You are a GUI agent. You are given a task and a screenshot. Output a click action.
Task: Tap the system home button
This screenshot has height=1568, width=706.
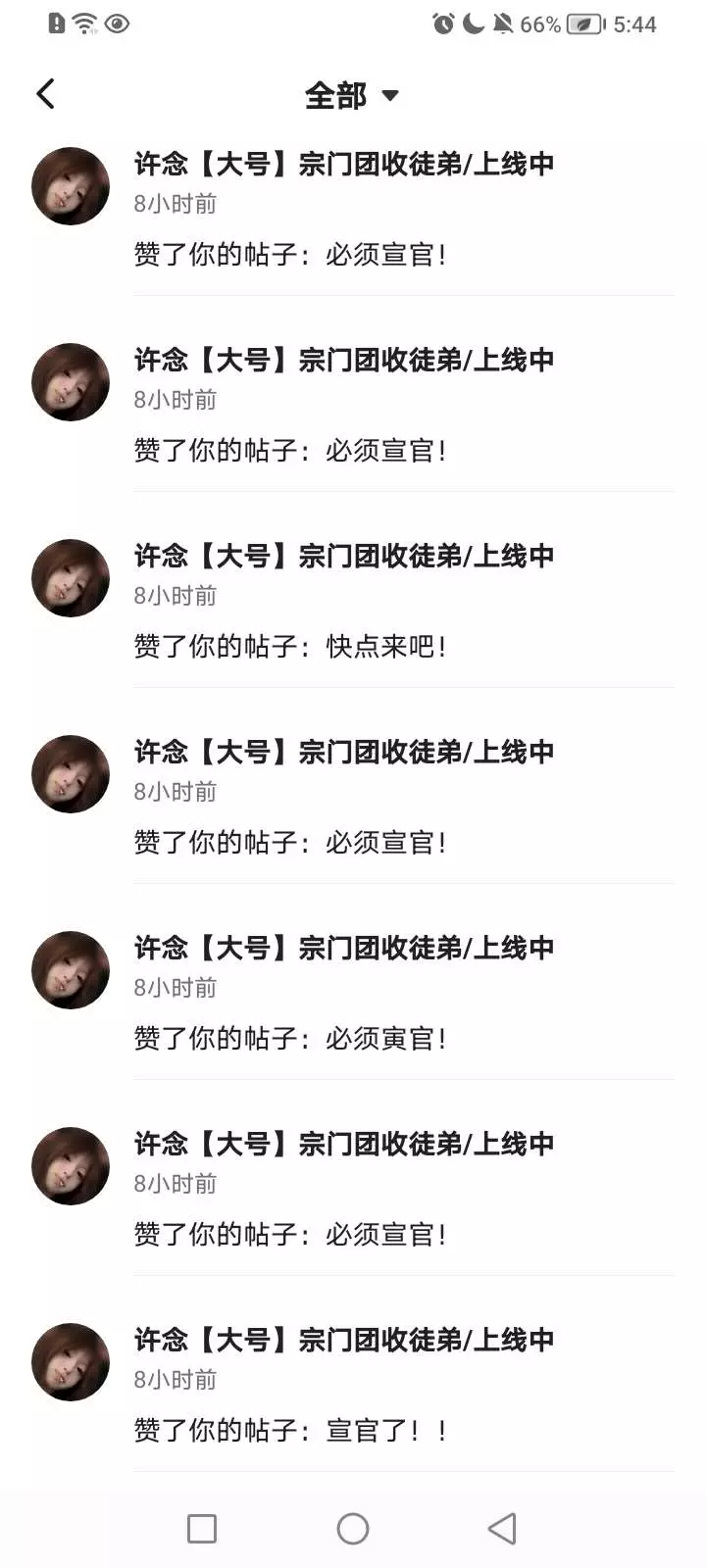(x=353, y=1528)
